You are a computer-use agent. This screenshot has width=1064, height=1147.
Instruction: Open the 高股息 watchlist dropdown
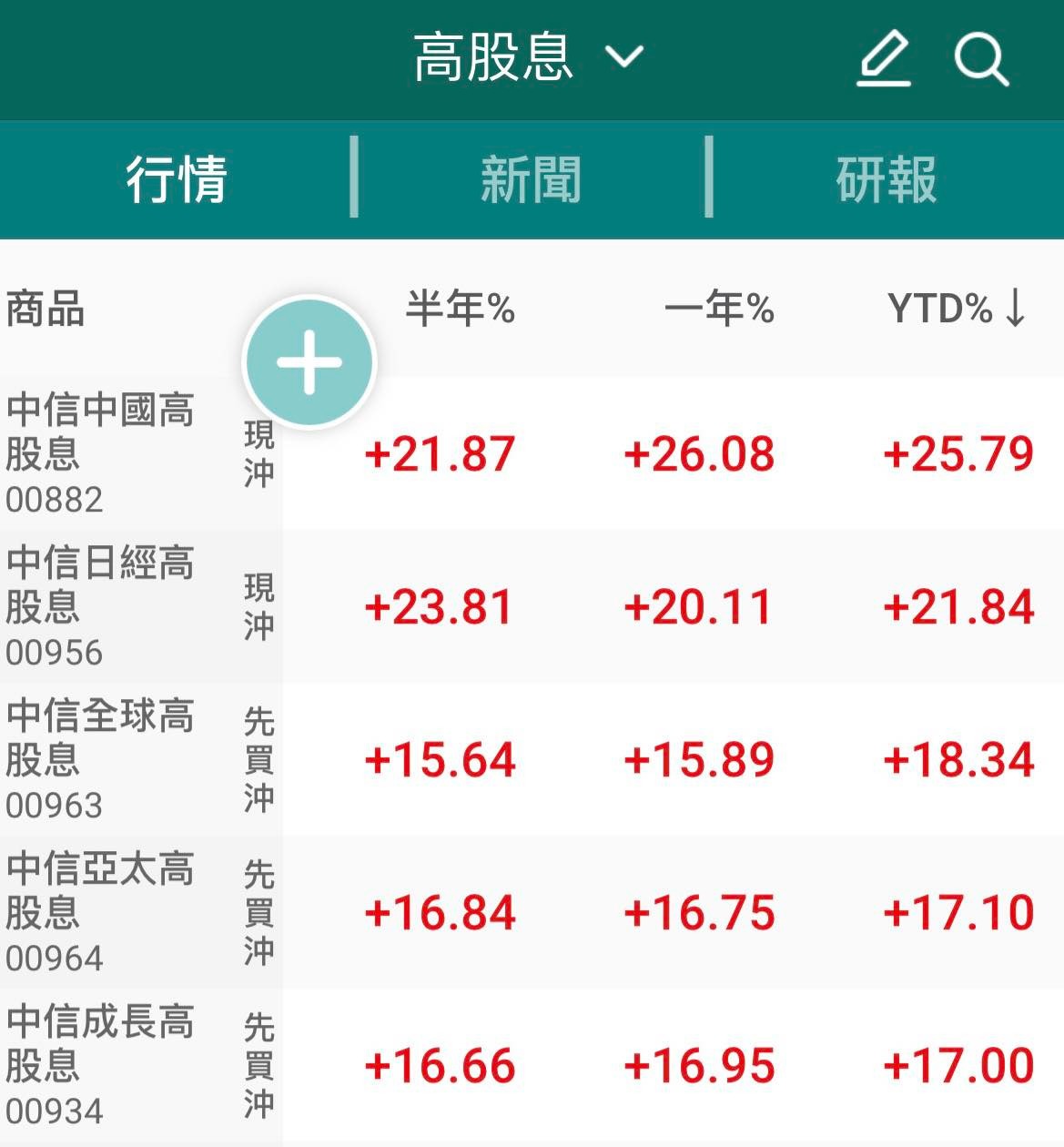pos(491,57)
